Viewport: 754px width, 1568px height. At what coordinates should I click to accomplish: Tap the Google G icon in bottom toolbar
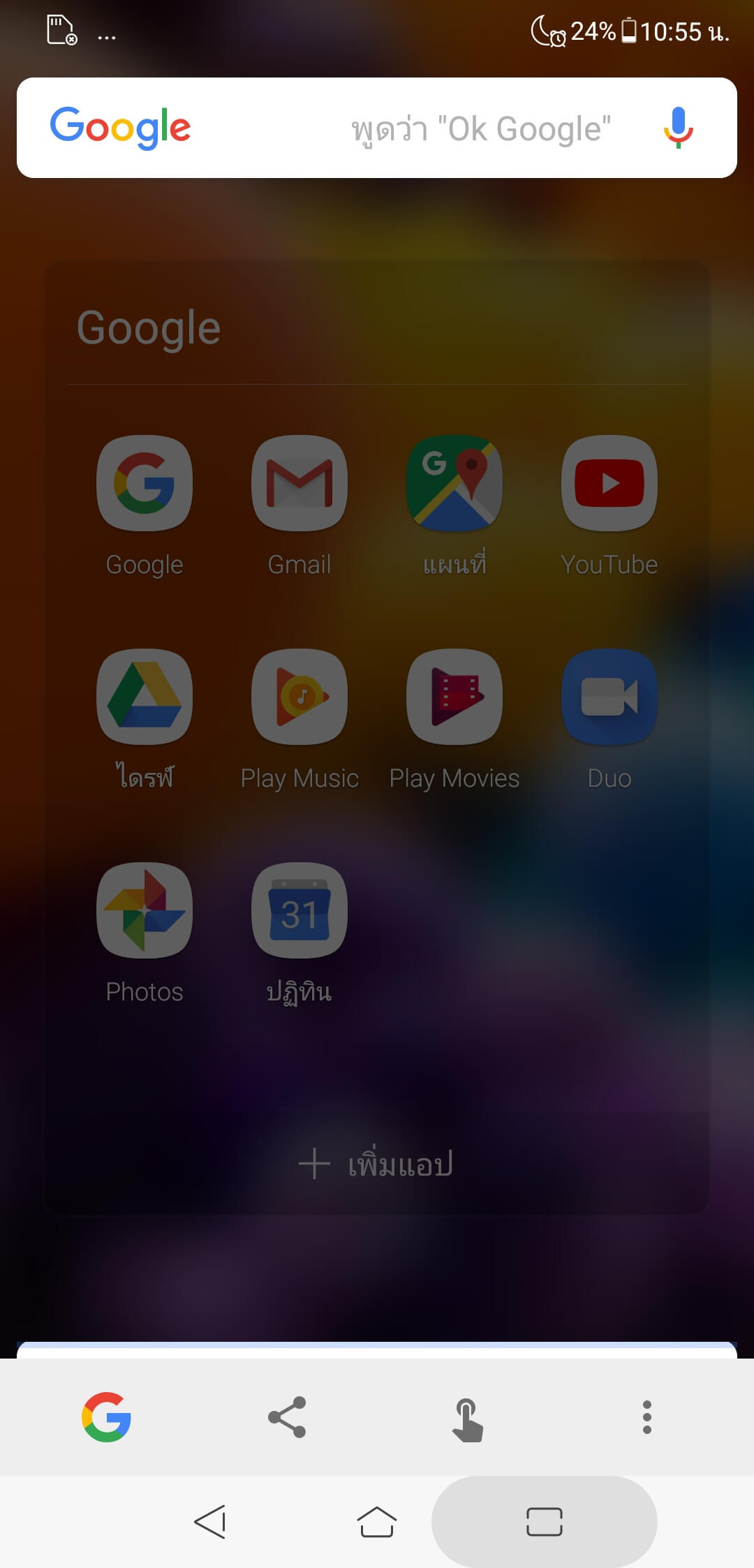coord(107,1417)
